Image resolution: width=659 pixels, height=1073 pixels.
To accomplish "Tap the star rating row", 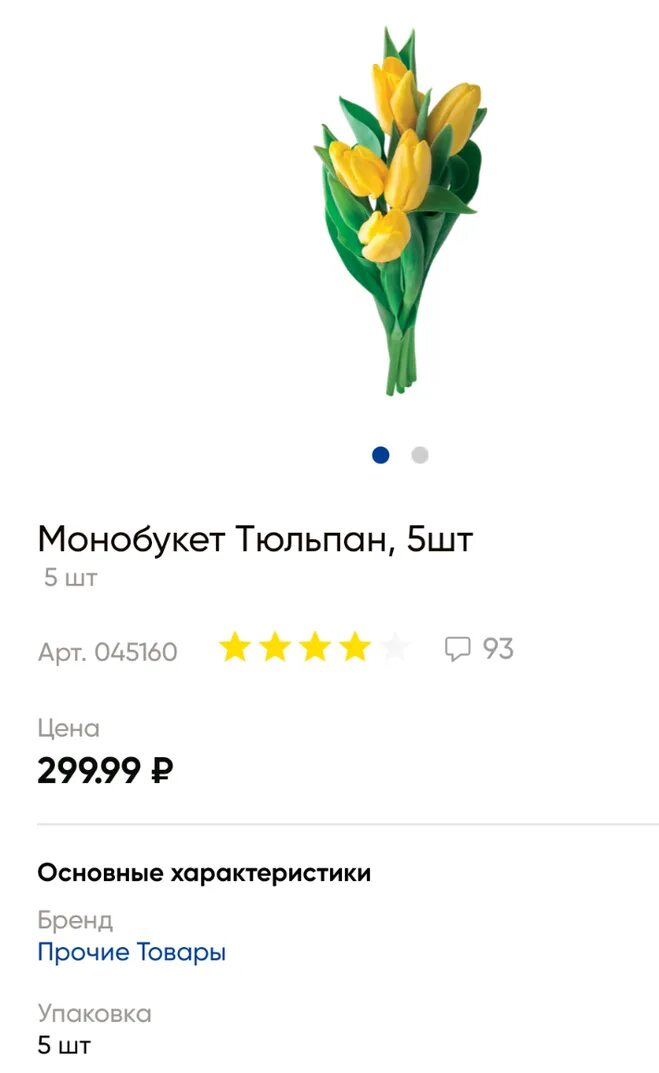I will click(314, 647).
